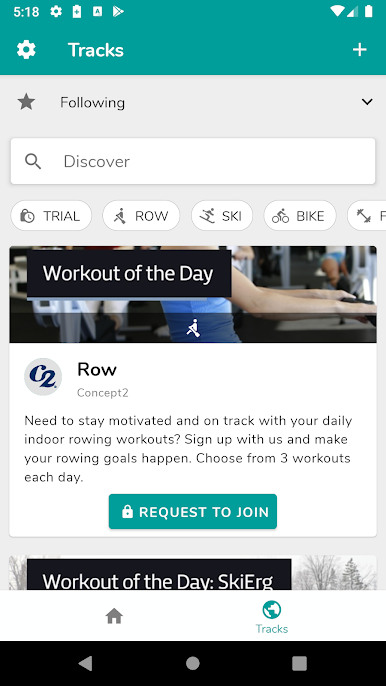The image size is (386, 686).
Task: Open the settings gear icon
Action: (x=26, y=50)
